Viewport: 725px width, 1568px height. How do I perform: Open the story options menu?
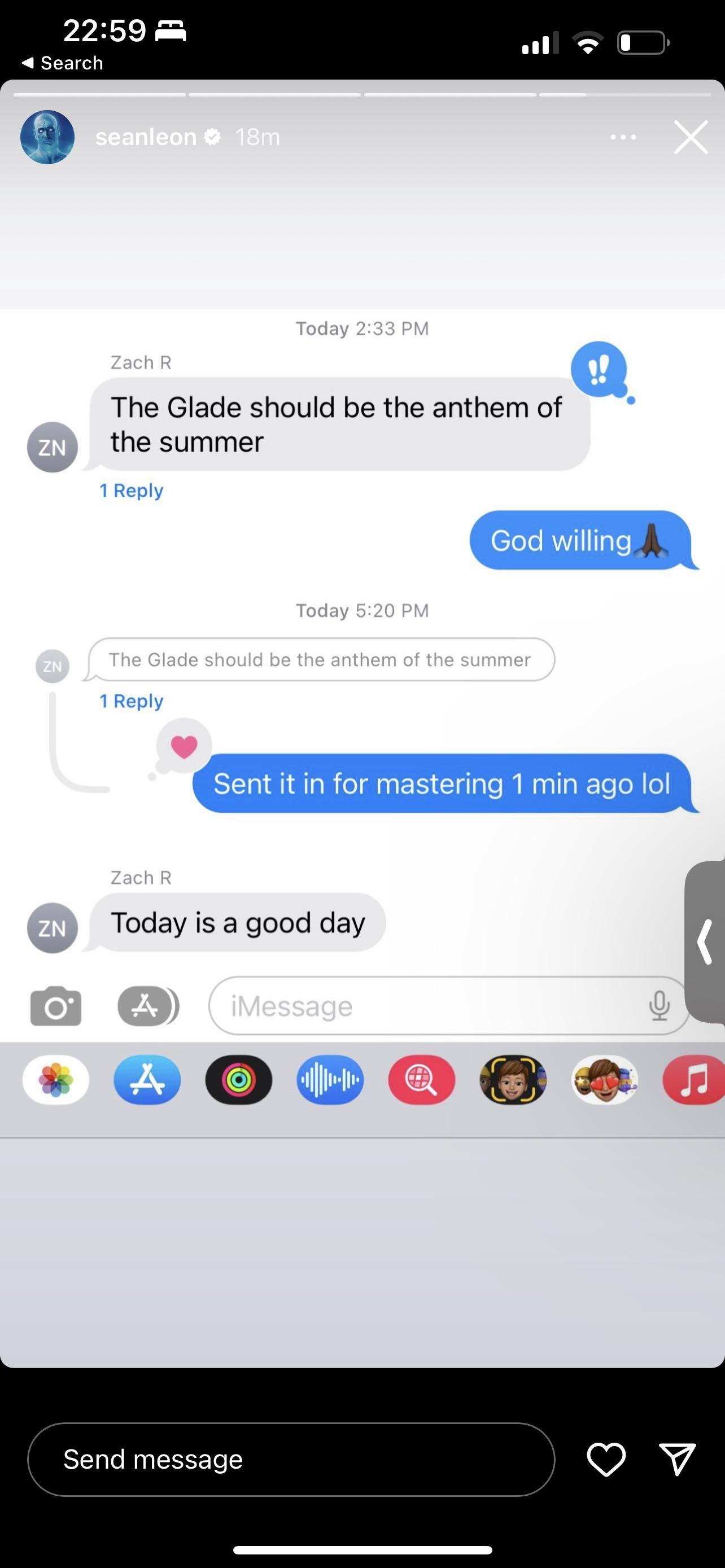point(623,138)
